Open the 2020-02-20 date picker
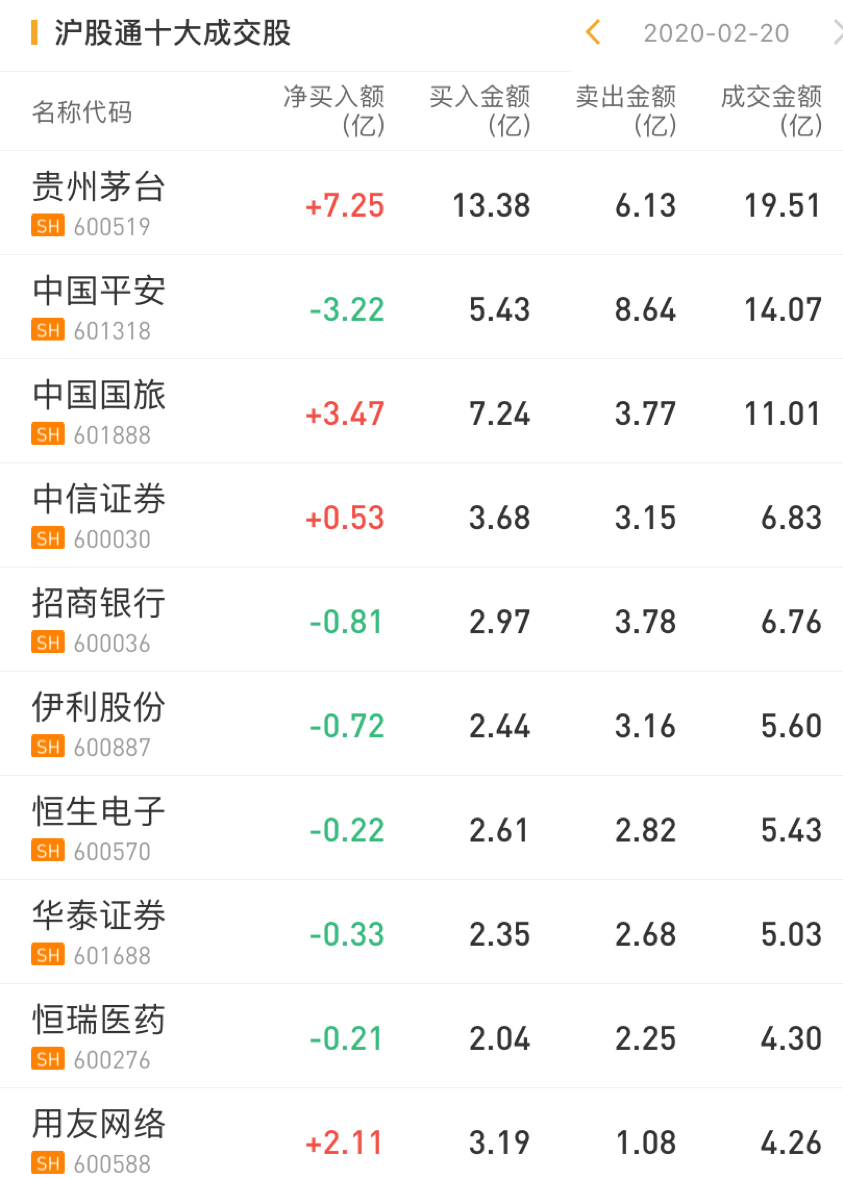 [716, 34]
